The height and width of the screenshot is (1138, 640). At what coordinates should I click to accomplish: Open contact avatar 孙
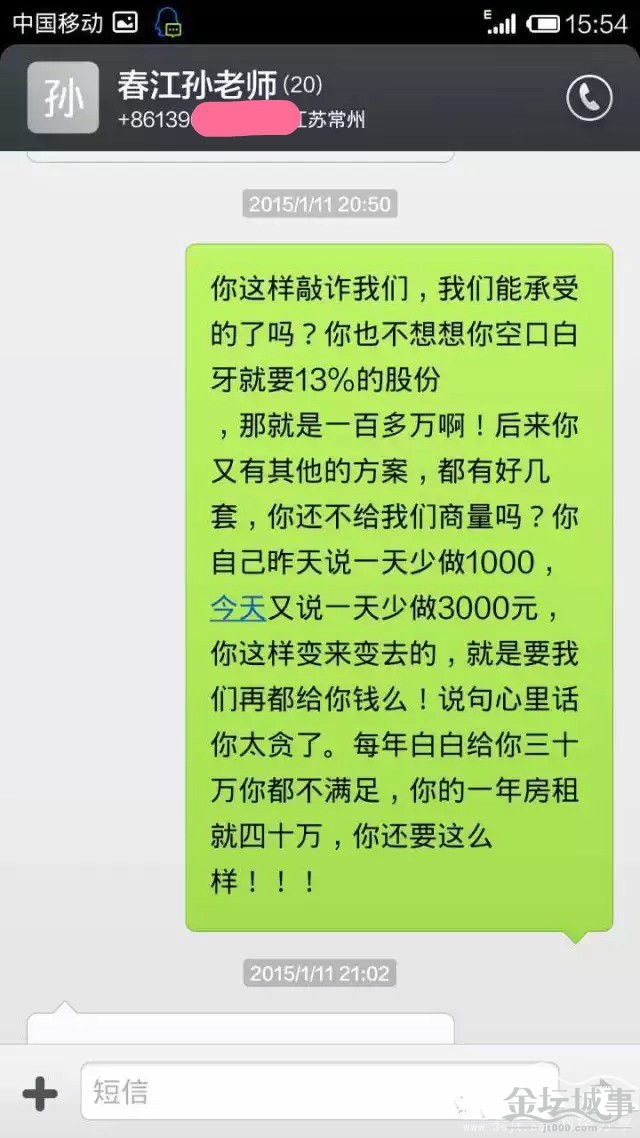[x=63, y=98]
